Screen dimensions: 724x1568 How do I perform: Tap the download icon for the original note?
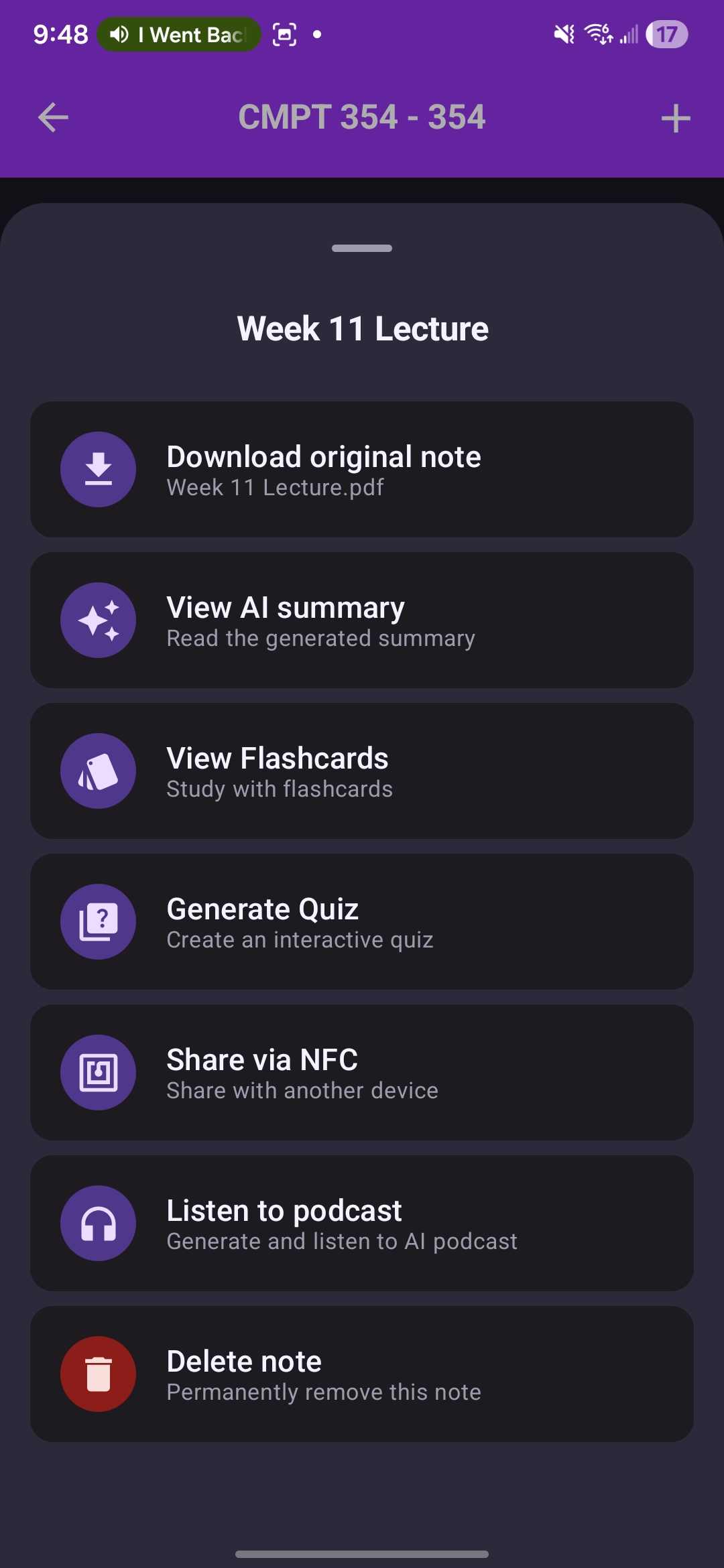[98, 469]
